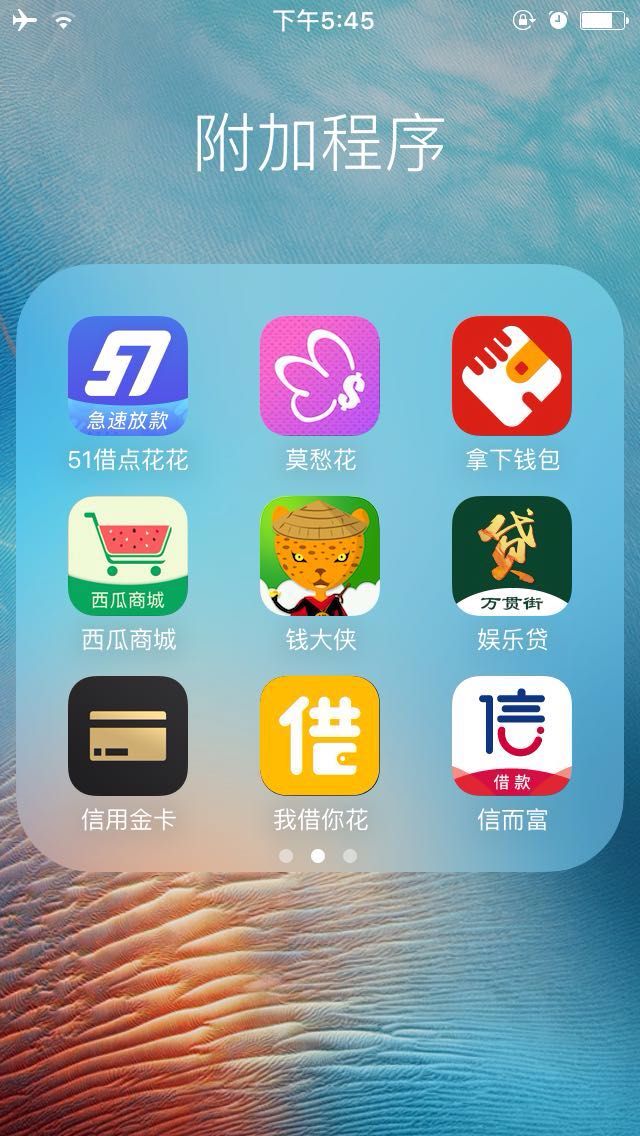Viewport: 640px width, 1136px height.
Task: Tap the 娱乐贷 app icon
Action: point(512,556)
